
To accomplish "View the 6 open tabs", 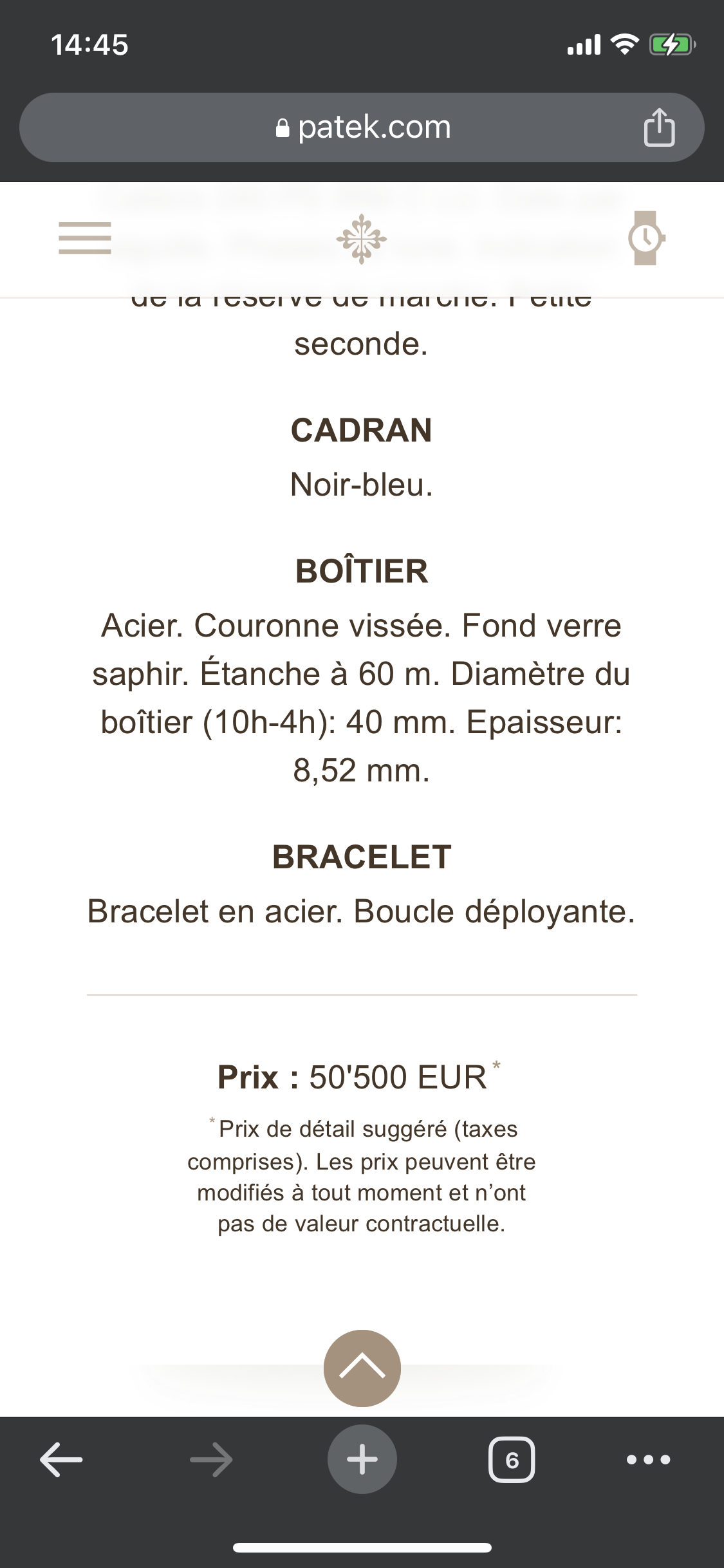I will pyautogui.click(x=512, y=1459).
